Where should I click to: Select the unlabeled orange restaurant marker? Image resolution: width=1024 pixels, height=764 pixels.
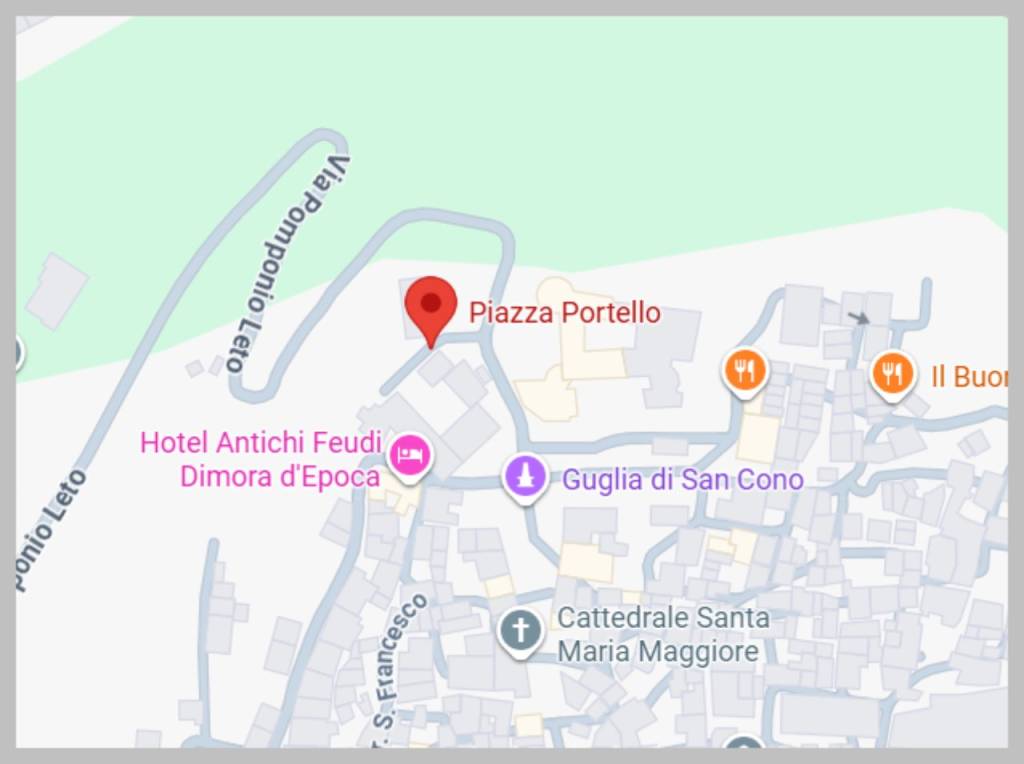[x=745, y=371]
